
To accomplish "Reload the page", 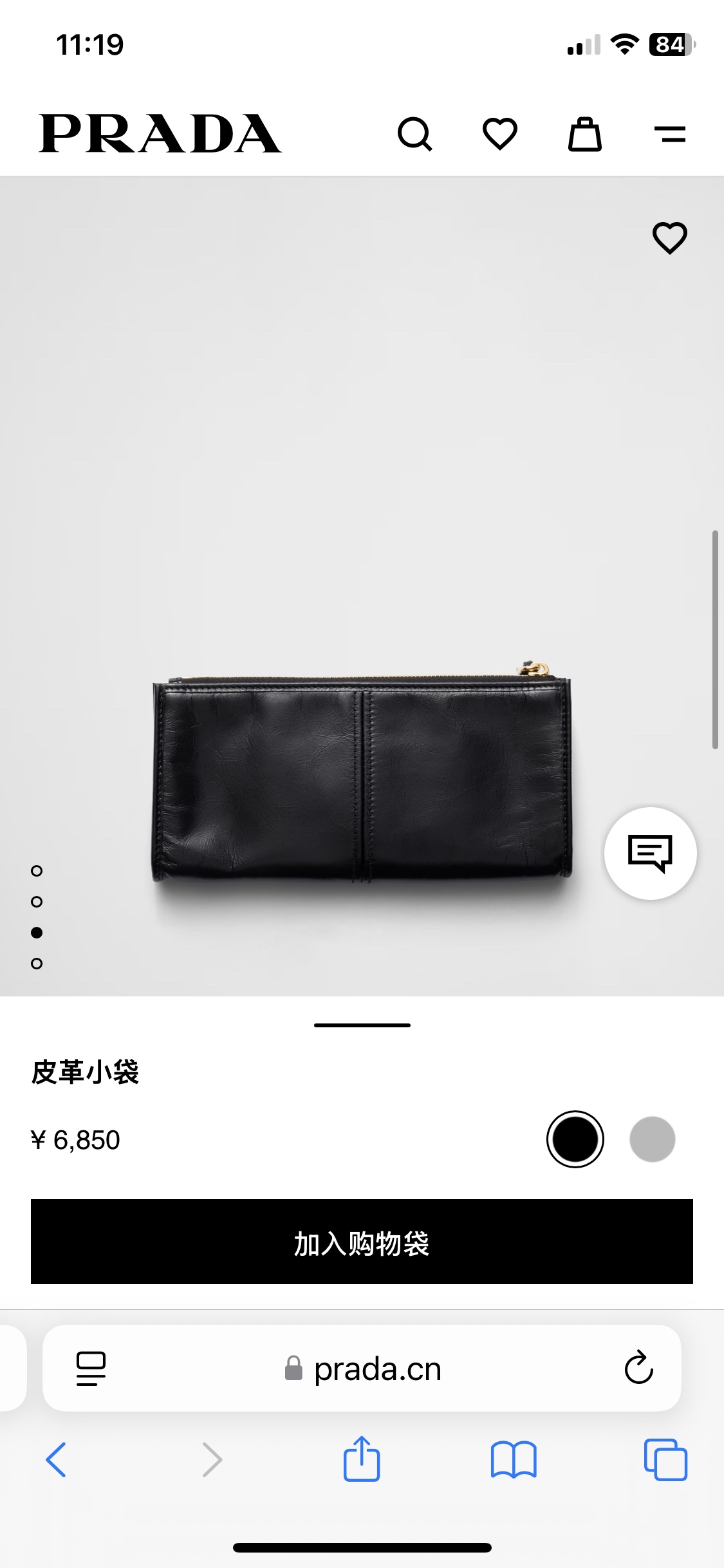I will click(638, 1368).
